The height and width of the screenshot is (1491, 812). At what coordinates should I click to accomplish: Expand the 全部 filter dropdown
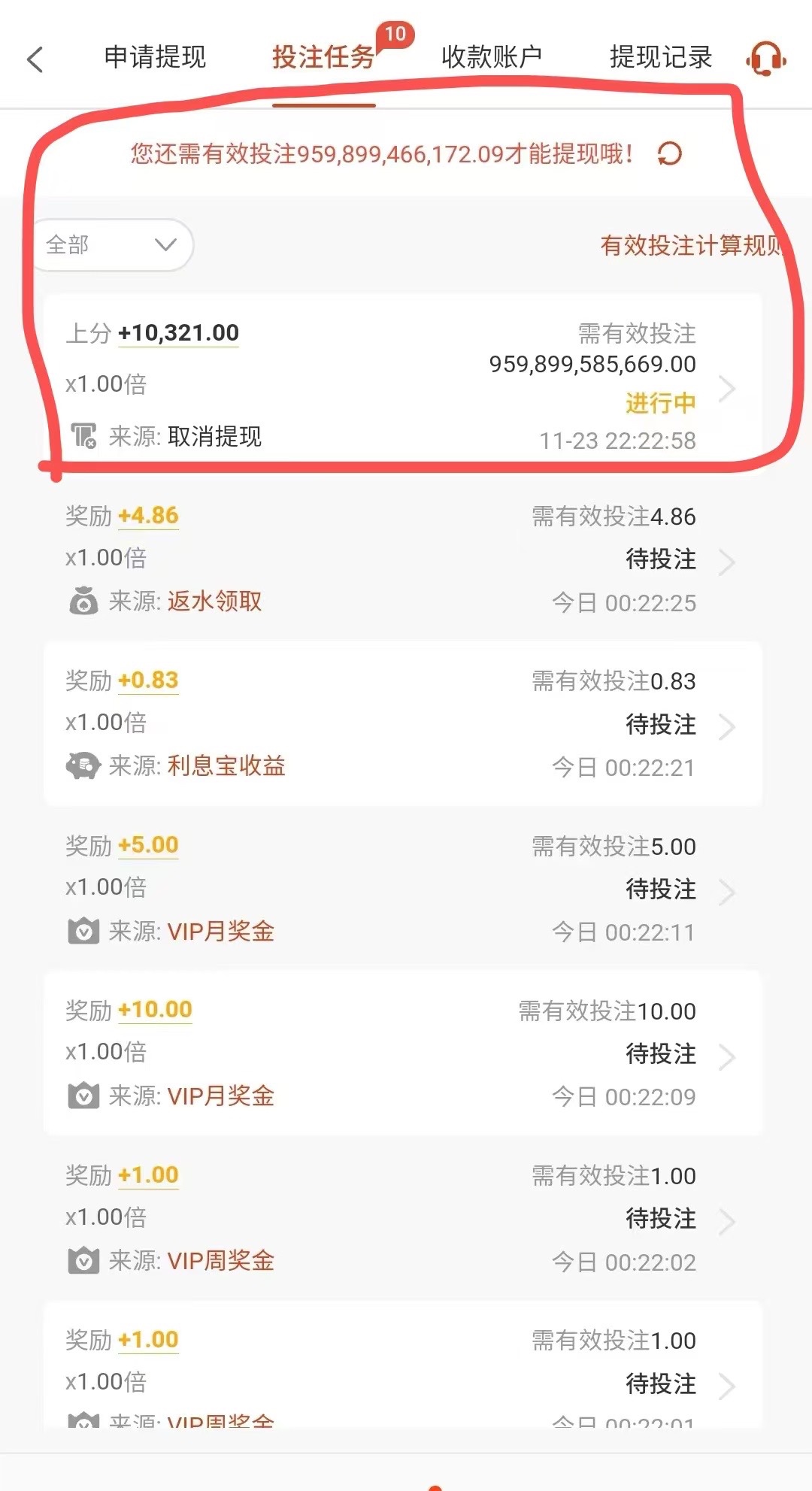point(113,245)
